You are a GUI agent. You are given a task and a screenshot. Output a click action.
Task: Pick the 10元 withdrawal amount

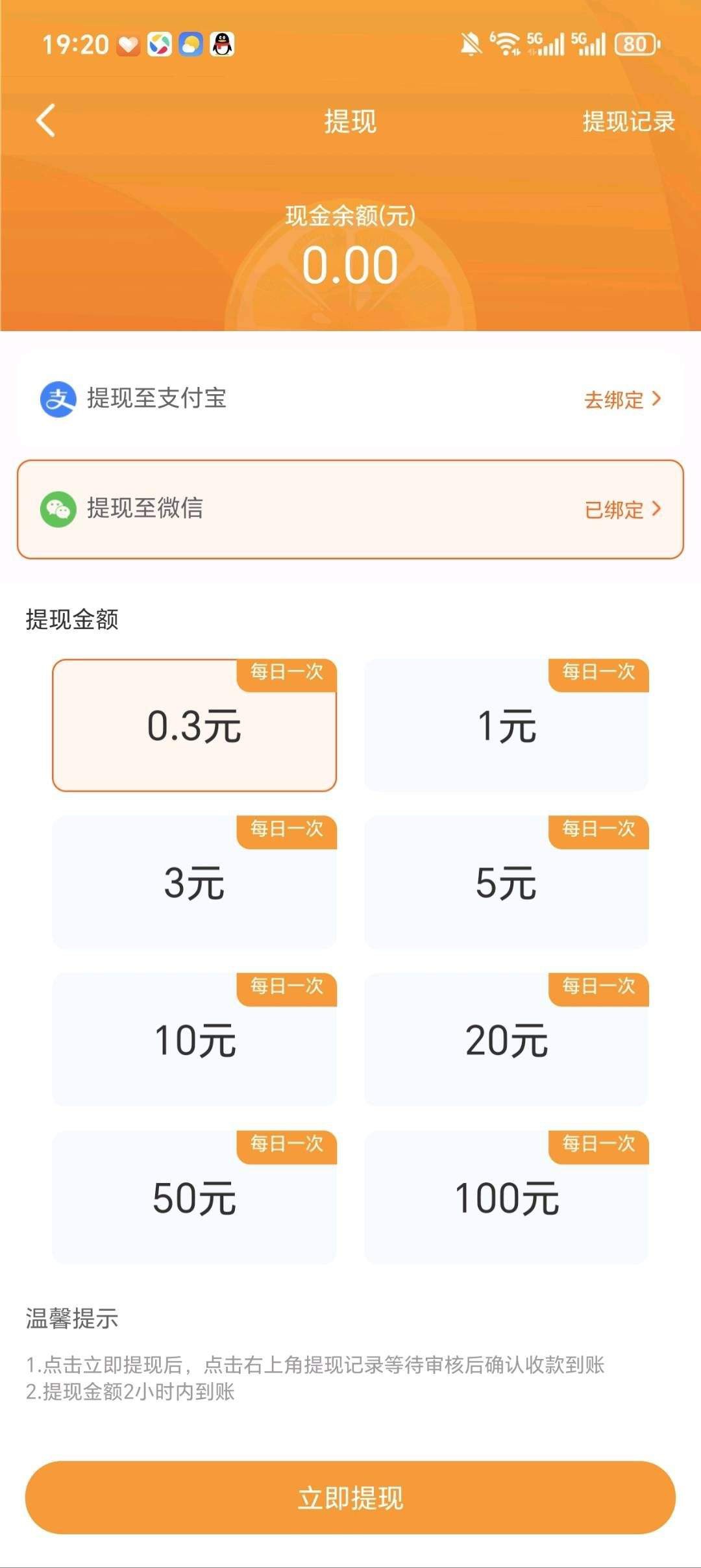coord(194,1040)
